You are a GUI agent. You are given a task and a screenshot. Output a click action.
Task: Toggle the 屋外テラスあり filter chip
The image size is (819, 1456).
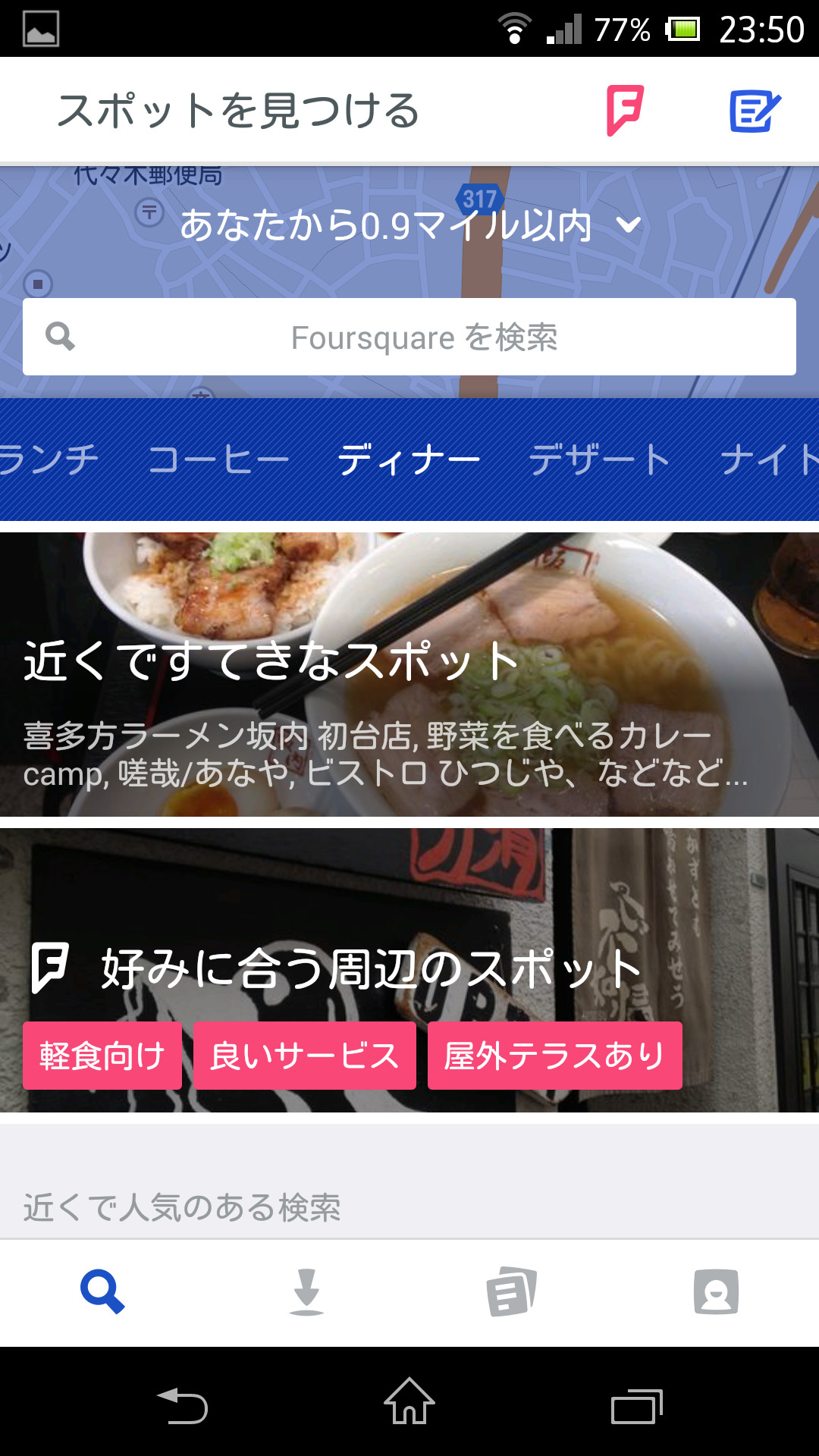pyautogui.click(x=554, y=1055)
